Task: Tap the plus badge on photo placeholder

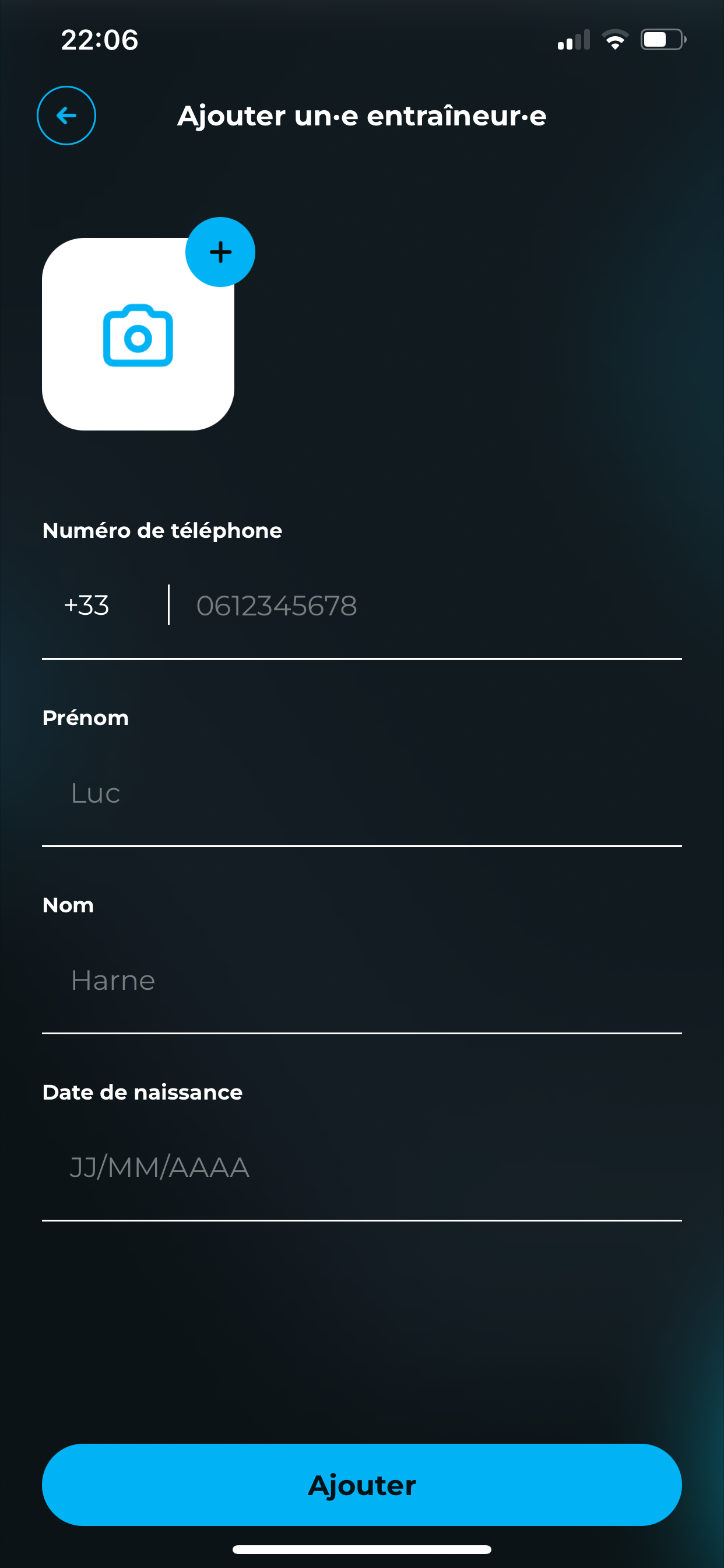Action: coord(220,252)
